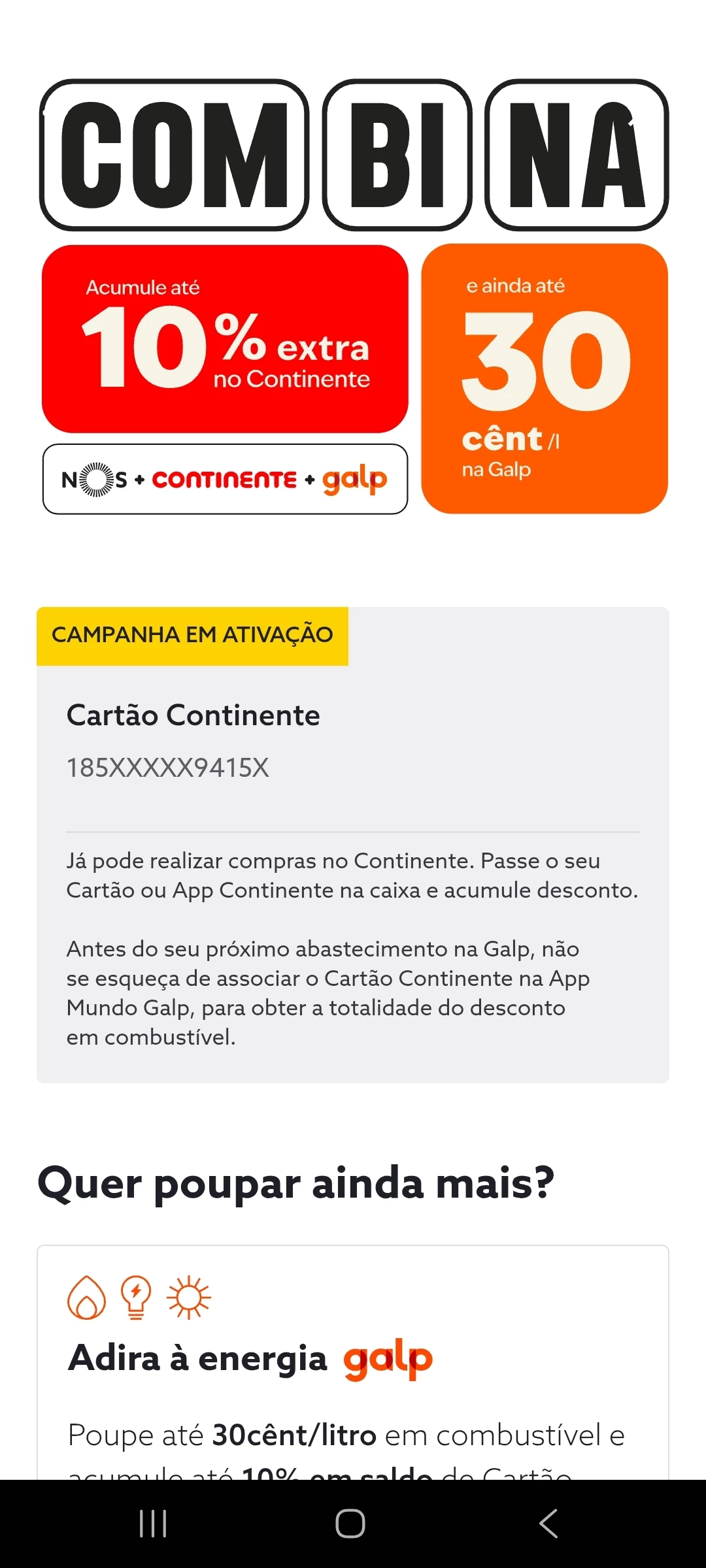
Task: Open the recent apps view
Action: click(154, 1524)
